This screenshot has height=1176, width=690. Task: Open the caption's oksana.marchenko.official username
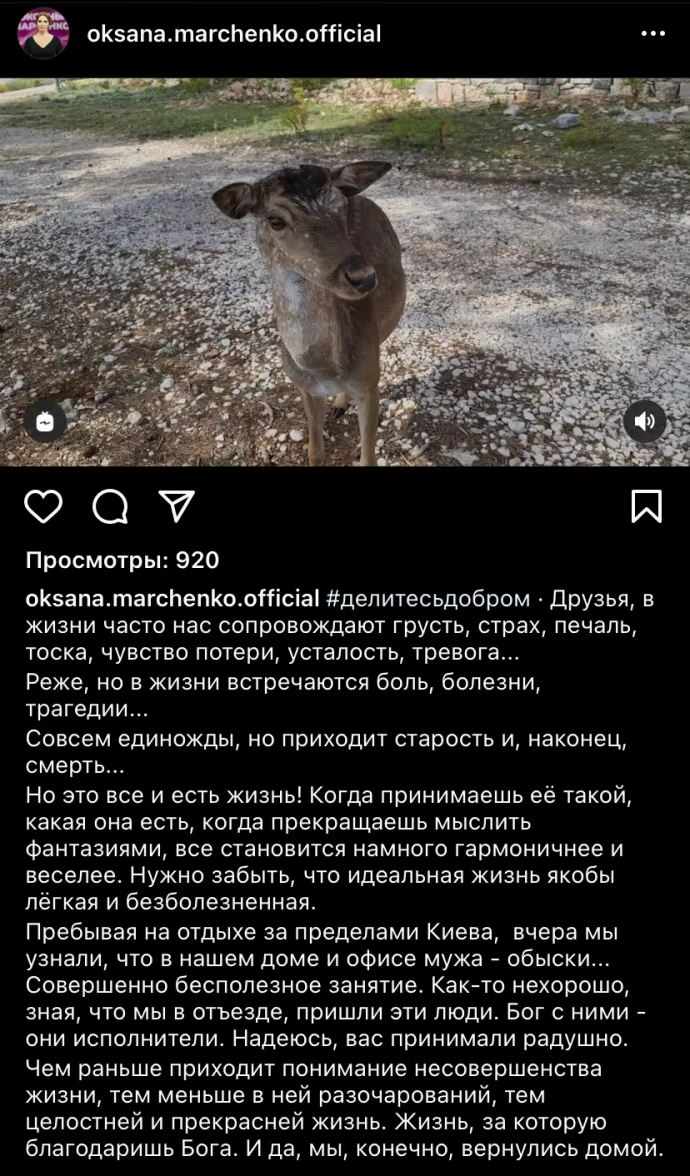click(172, 599)
